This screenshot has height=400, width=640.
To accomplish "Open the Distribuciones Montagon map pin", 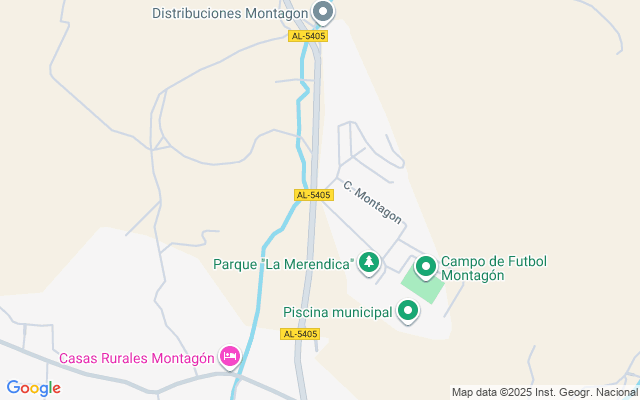I will click(x=323, y=13).
